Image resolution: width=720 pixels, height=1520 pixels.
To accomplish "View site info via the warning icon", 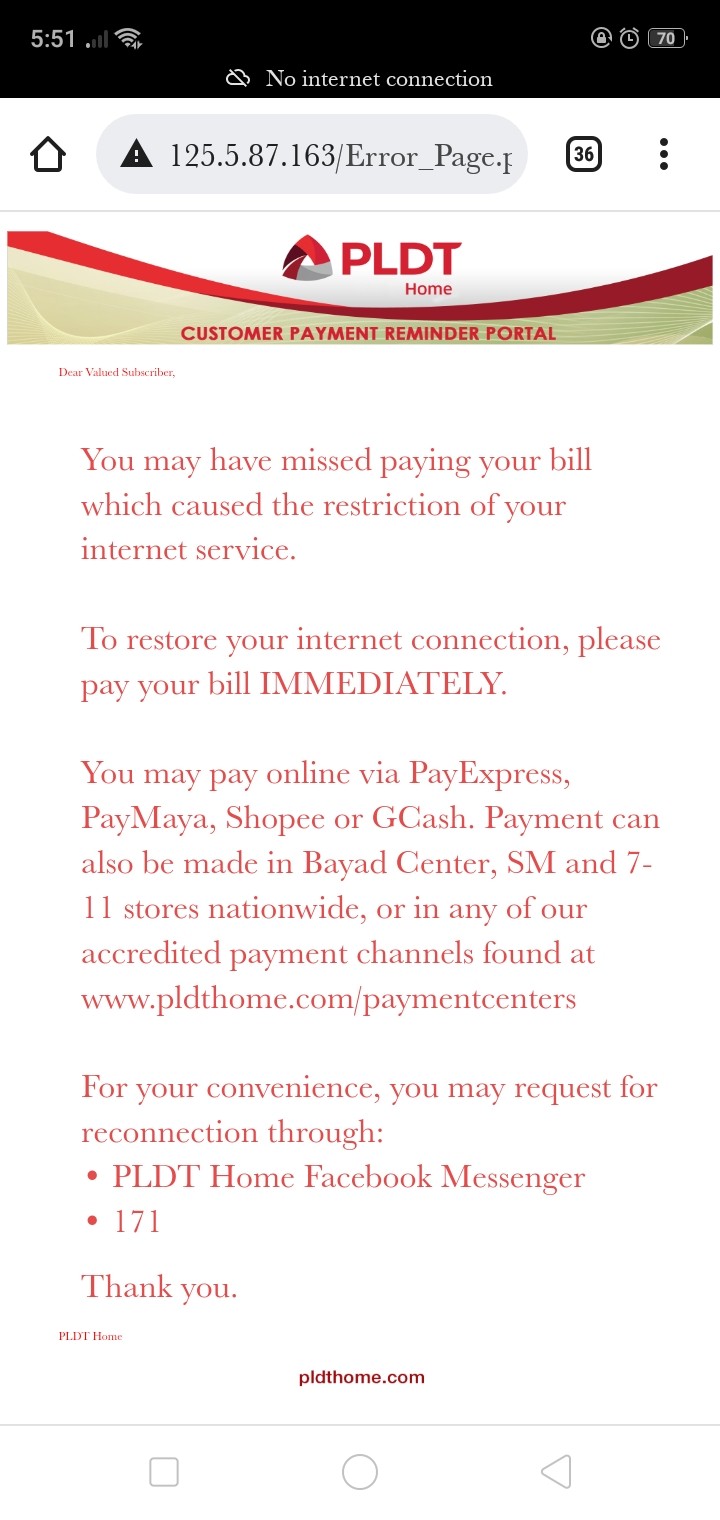I will 136,155.
